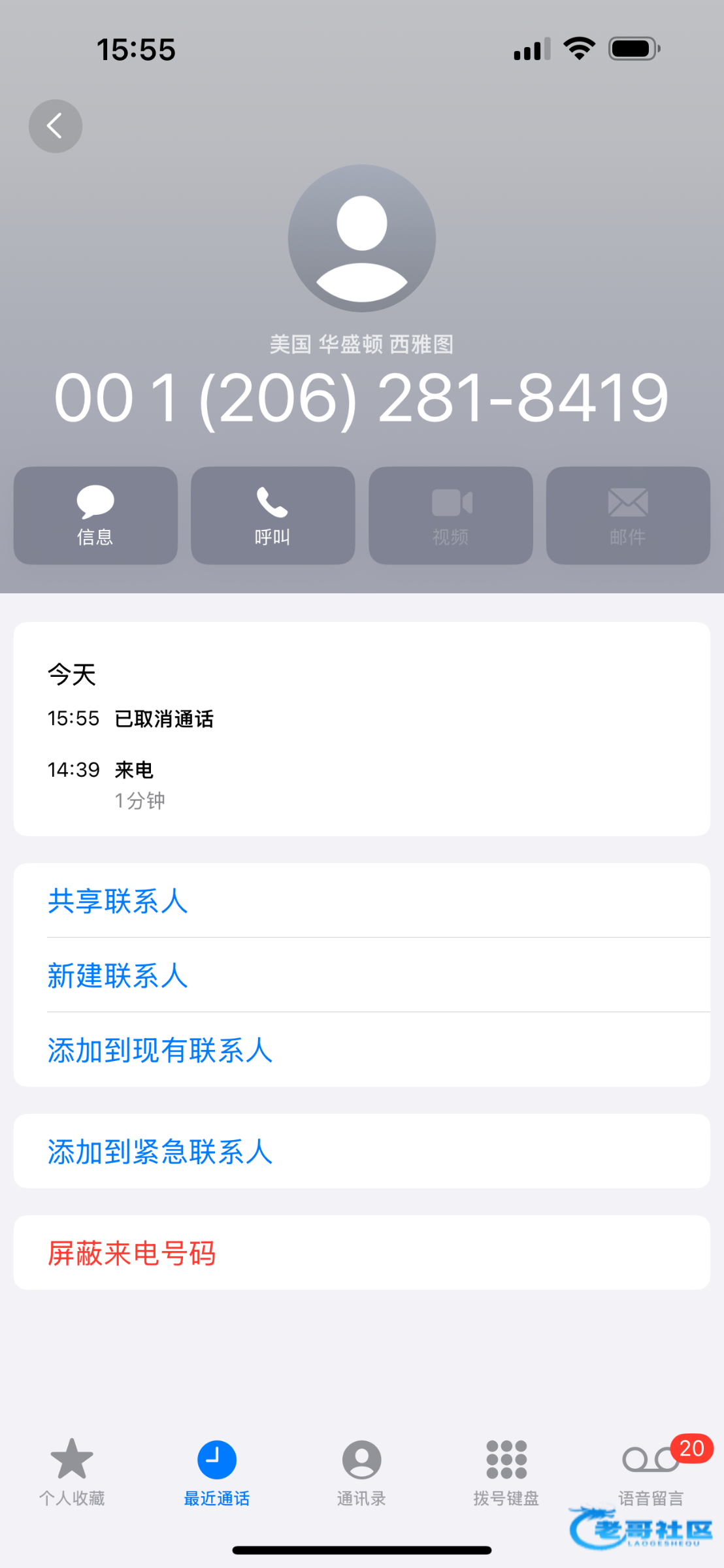Call the number with the 呼叫 button
Viewport: 724px width, 1568px height.
[x=273, y=515]
